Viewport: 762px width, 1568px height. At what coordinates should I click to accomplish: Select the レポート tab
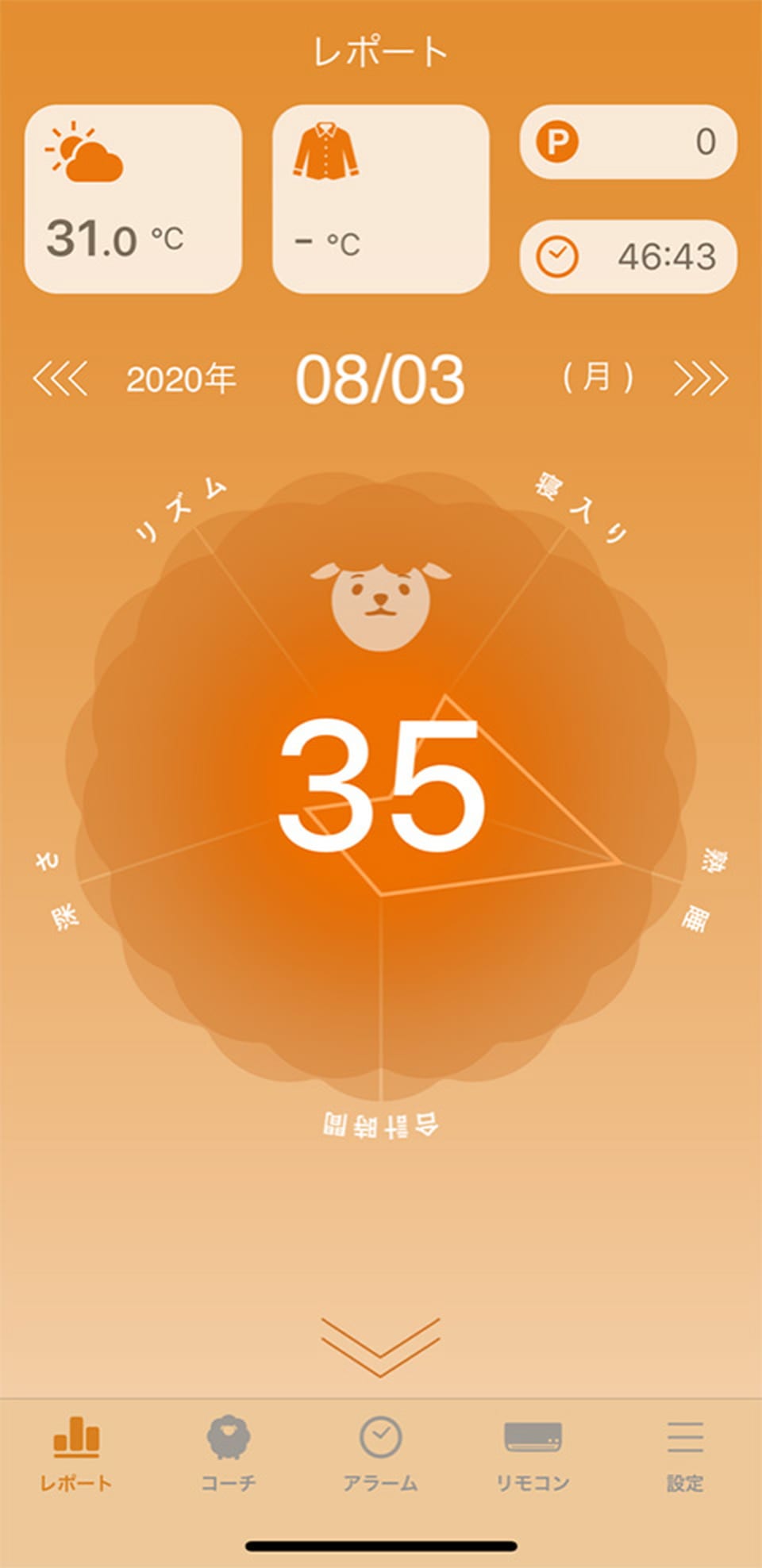tap(76, 1455)
